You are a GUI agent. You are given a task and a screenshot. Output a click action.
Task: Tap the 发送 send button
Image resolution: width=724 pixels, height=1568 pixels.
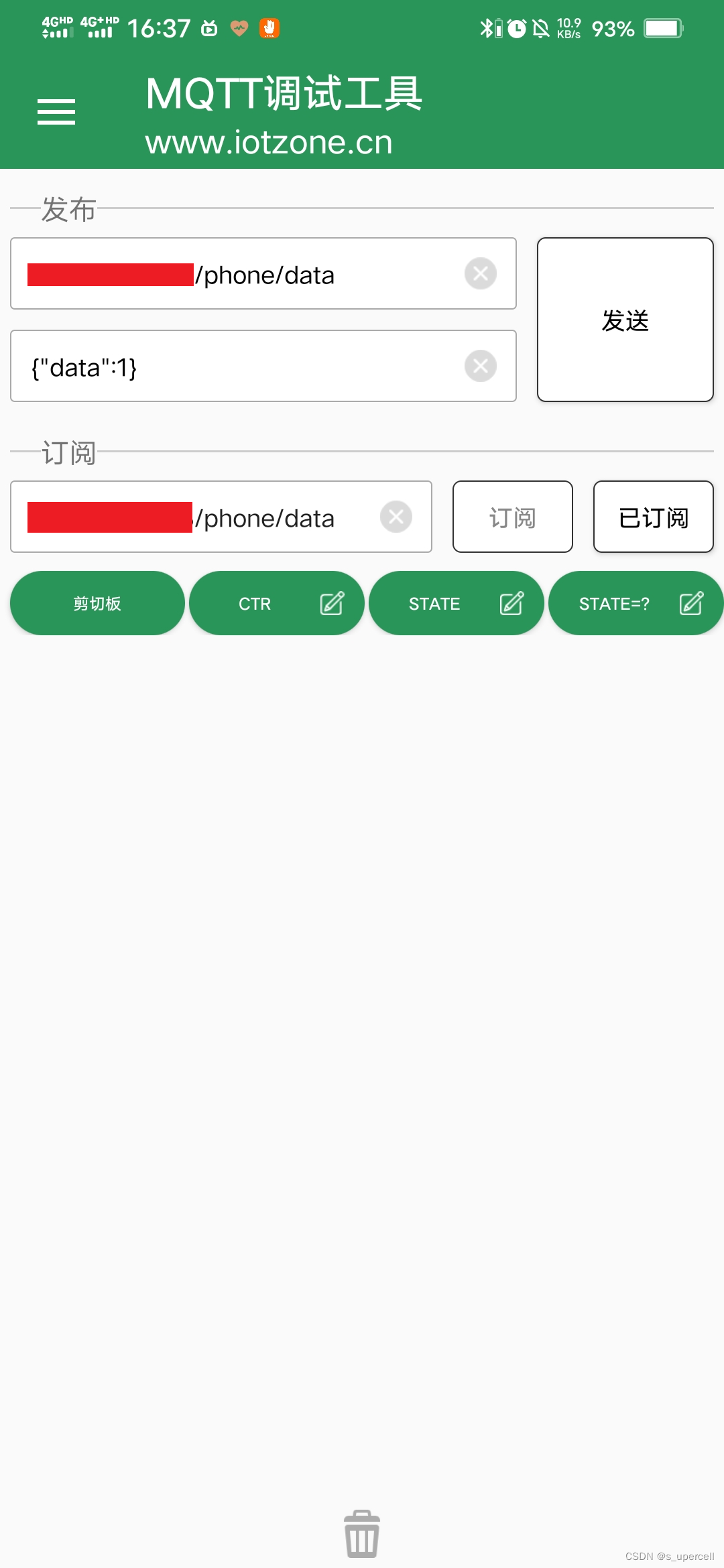click(x=625, y=320)
